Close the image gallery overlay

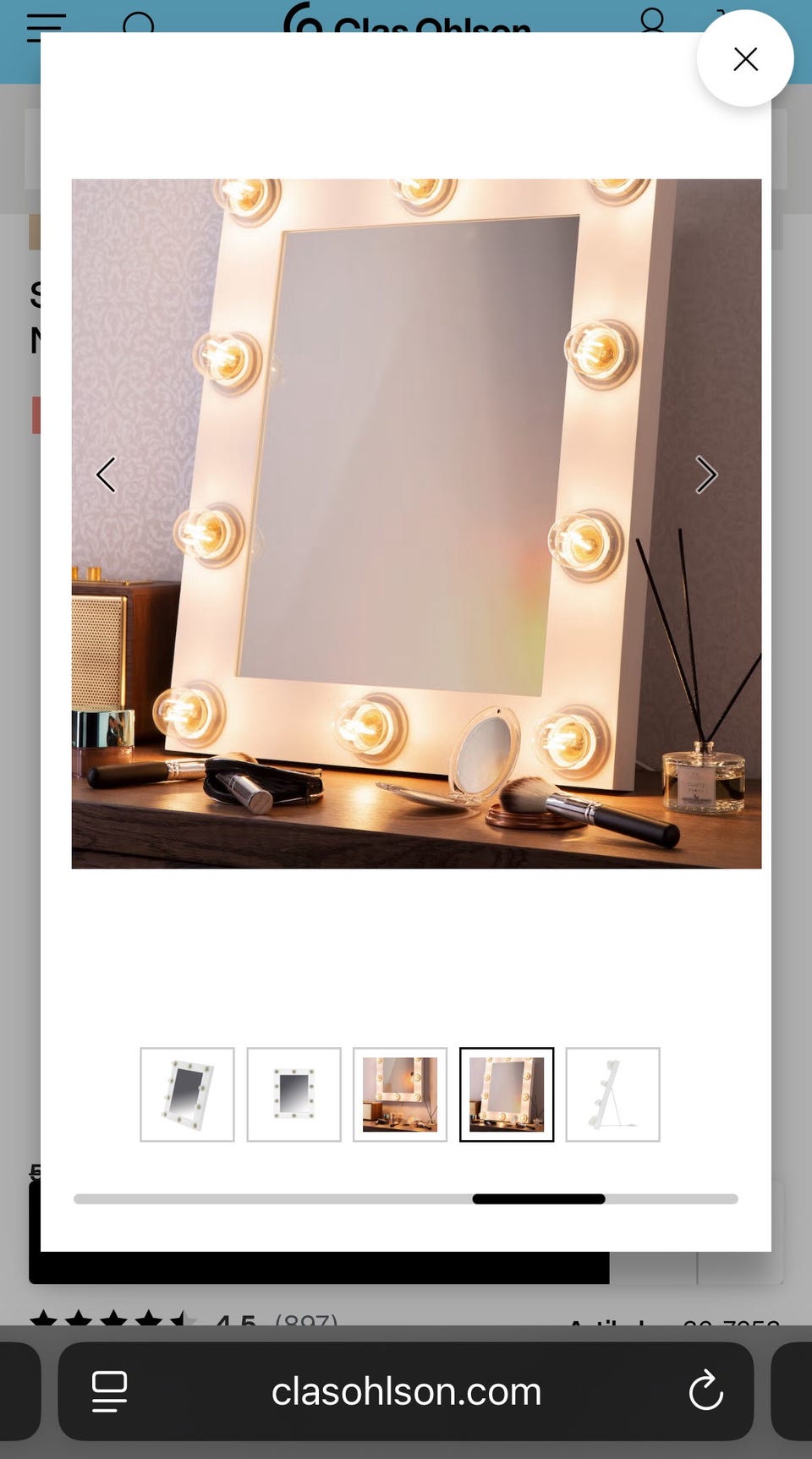(x=744, y=58)
